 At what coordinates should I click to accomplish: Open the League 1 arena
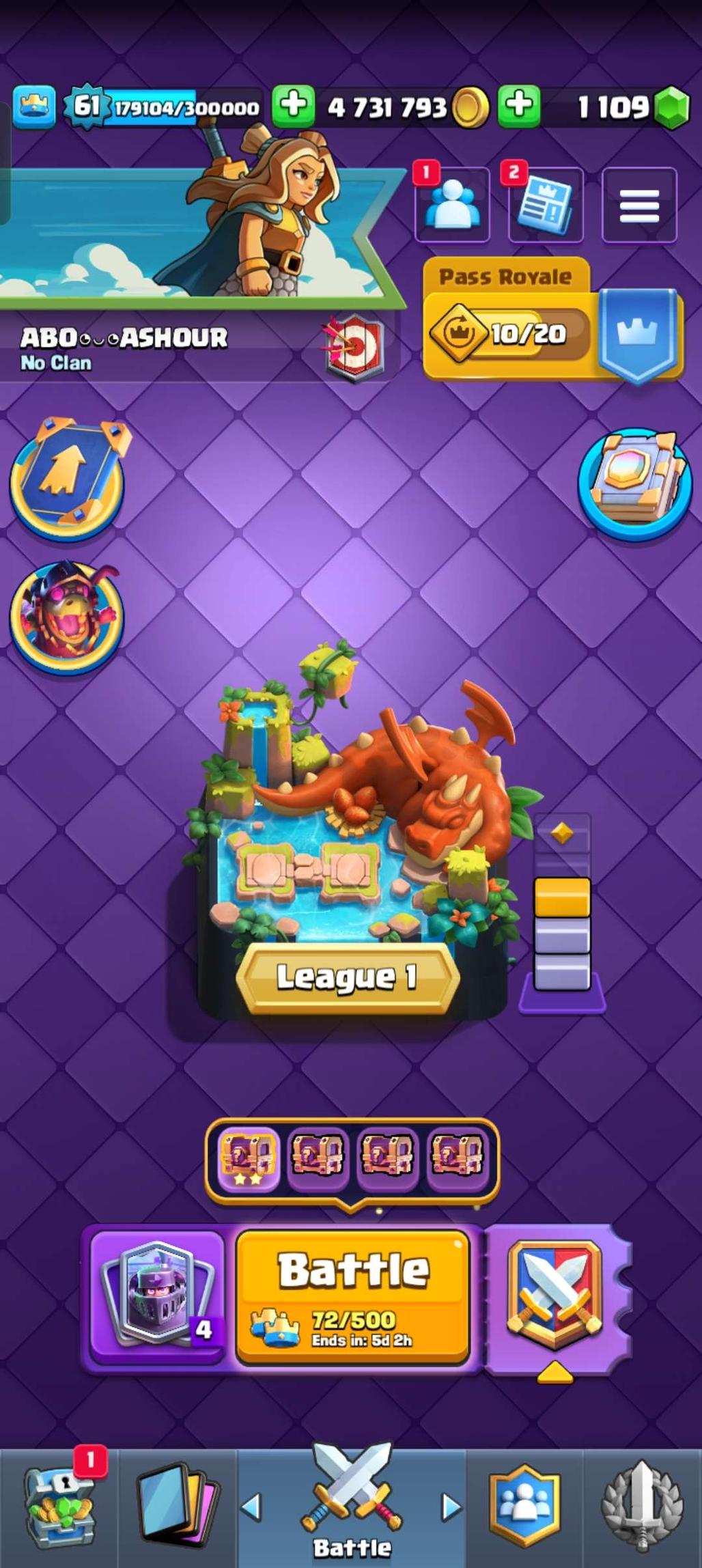point(347,977)
